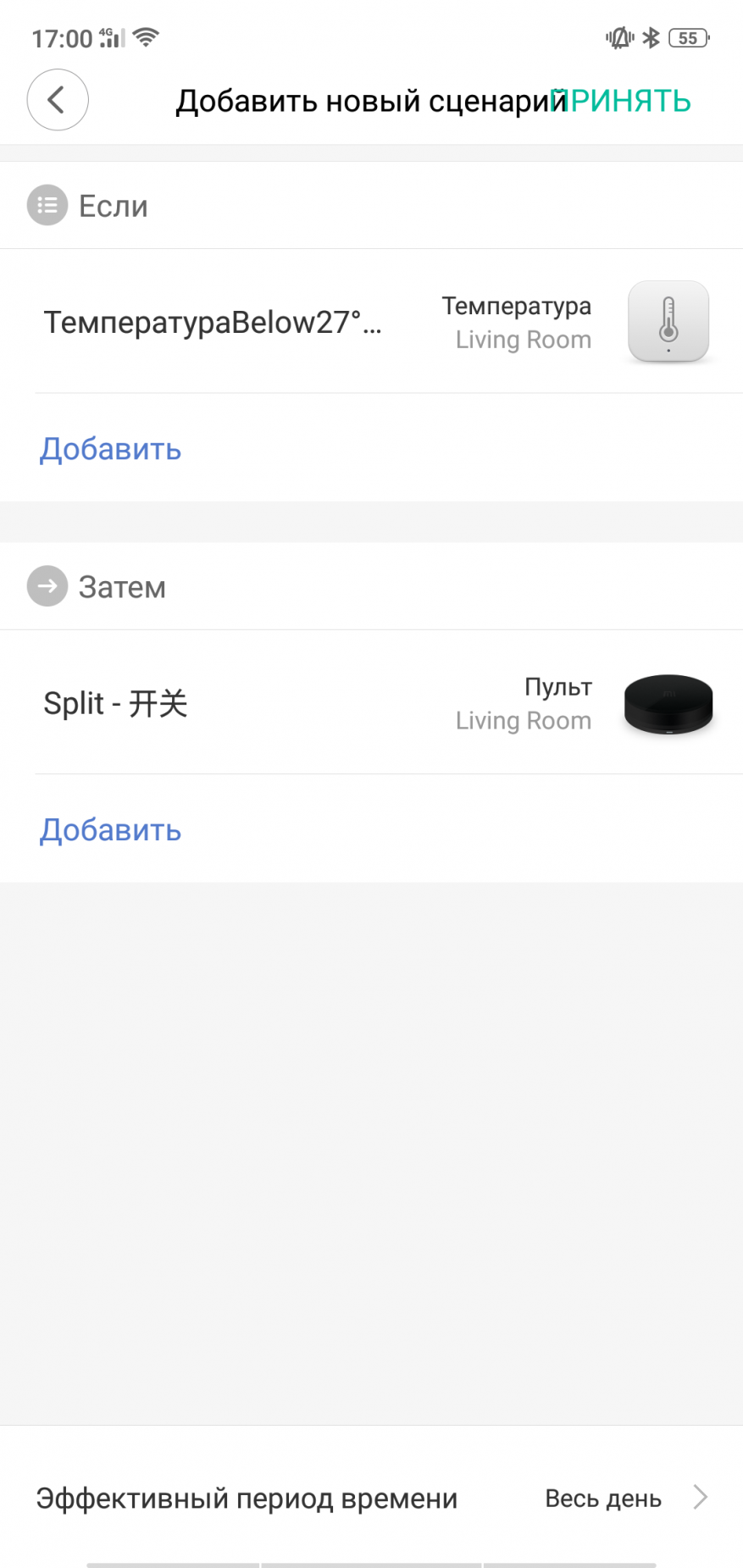The width and height of the screenshot is (743, 1568).
Task: Add a condition under Если
Action: 110,449
